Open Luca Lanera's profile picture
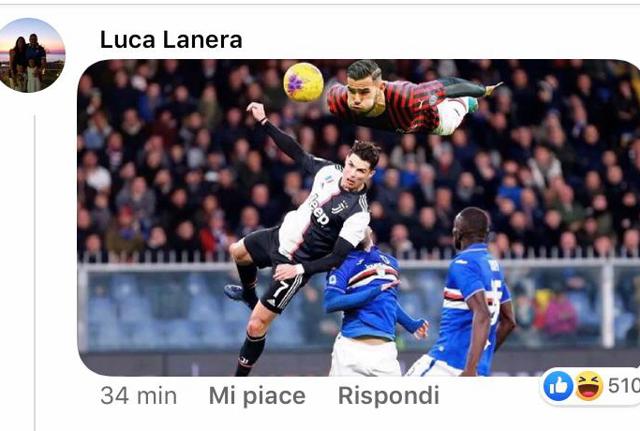Viewport: 640px width, 431px height. point(31,56)
